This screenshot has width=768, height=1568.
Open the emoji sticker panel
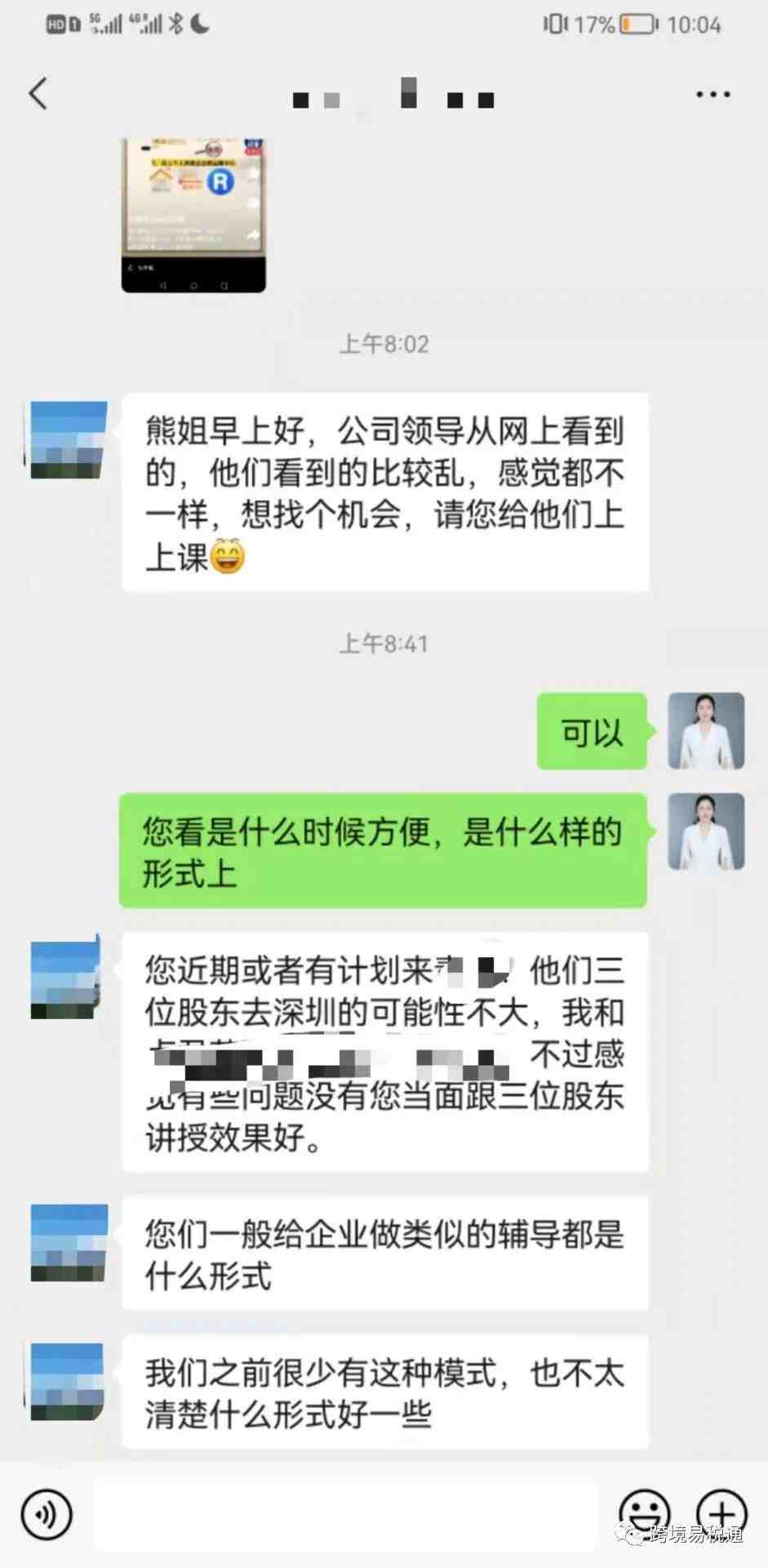[x=644, y=1514]
